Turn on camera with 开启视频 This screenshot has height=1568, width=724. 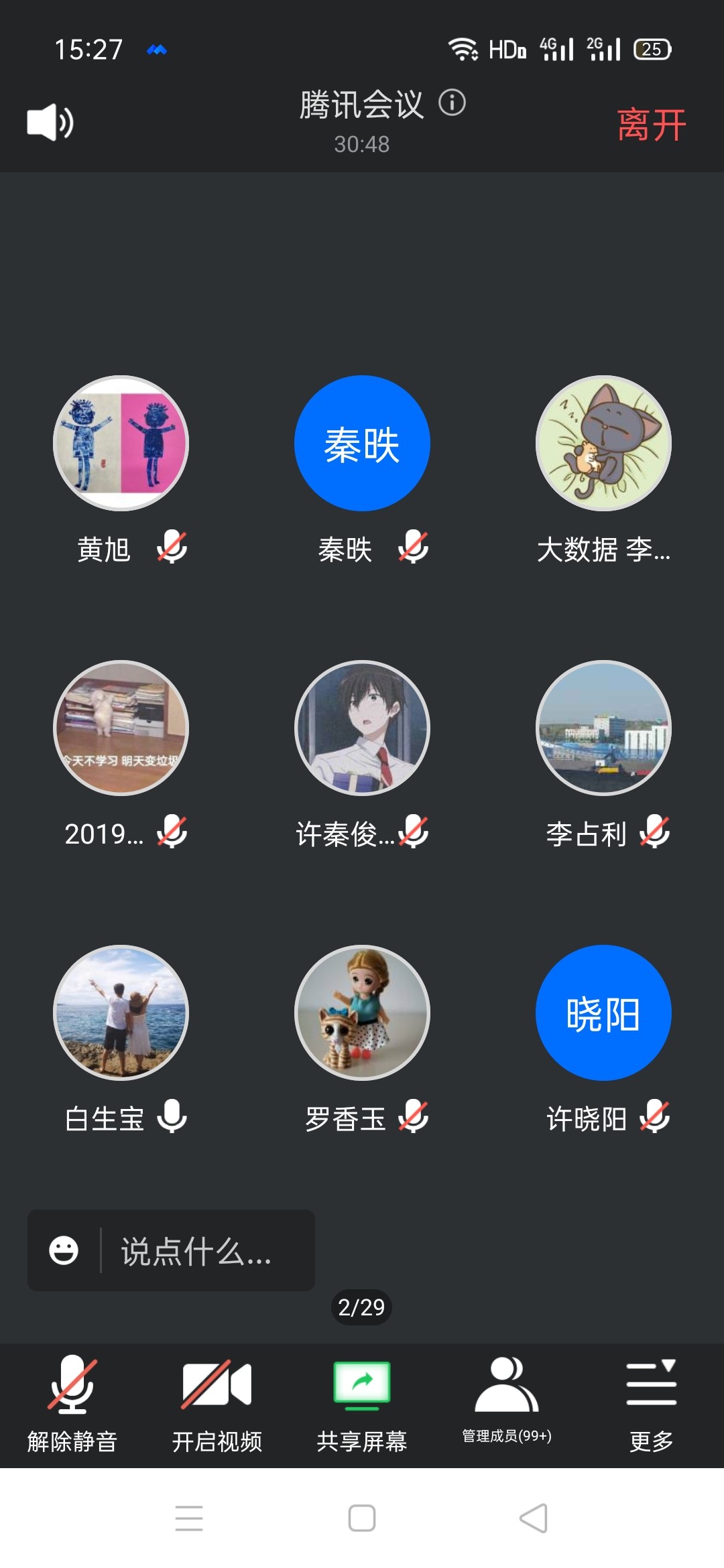click(x=217, y=1403)
